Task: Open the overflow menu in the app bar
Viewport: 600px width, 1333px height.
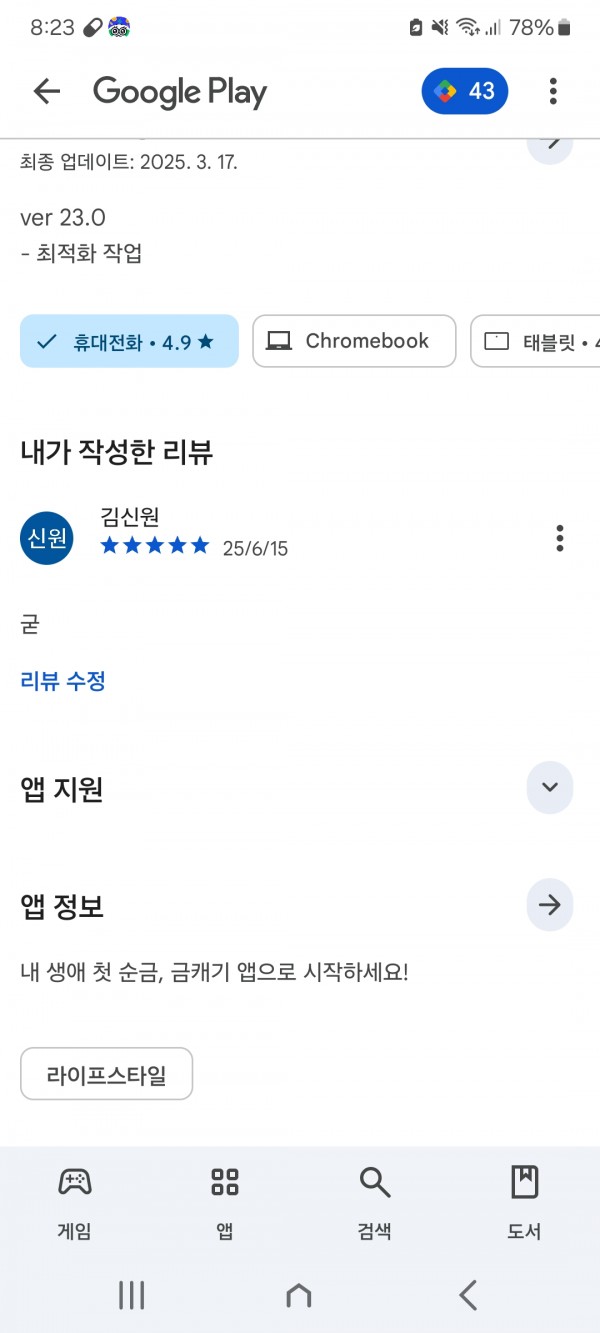Action: (x=553, y=91)
